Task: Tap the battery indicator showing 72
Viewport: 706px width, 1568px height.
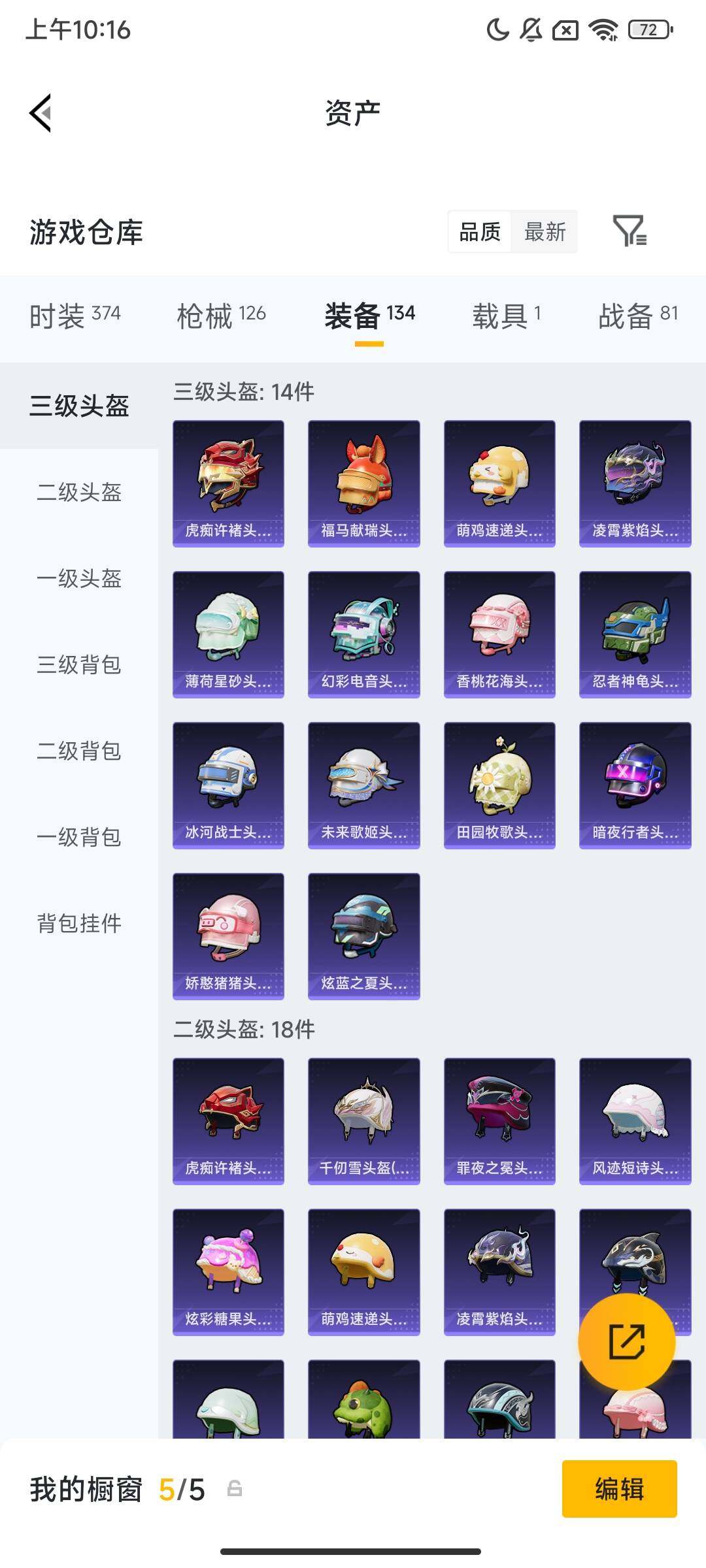Action: point(649,31)
